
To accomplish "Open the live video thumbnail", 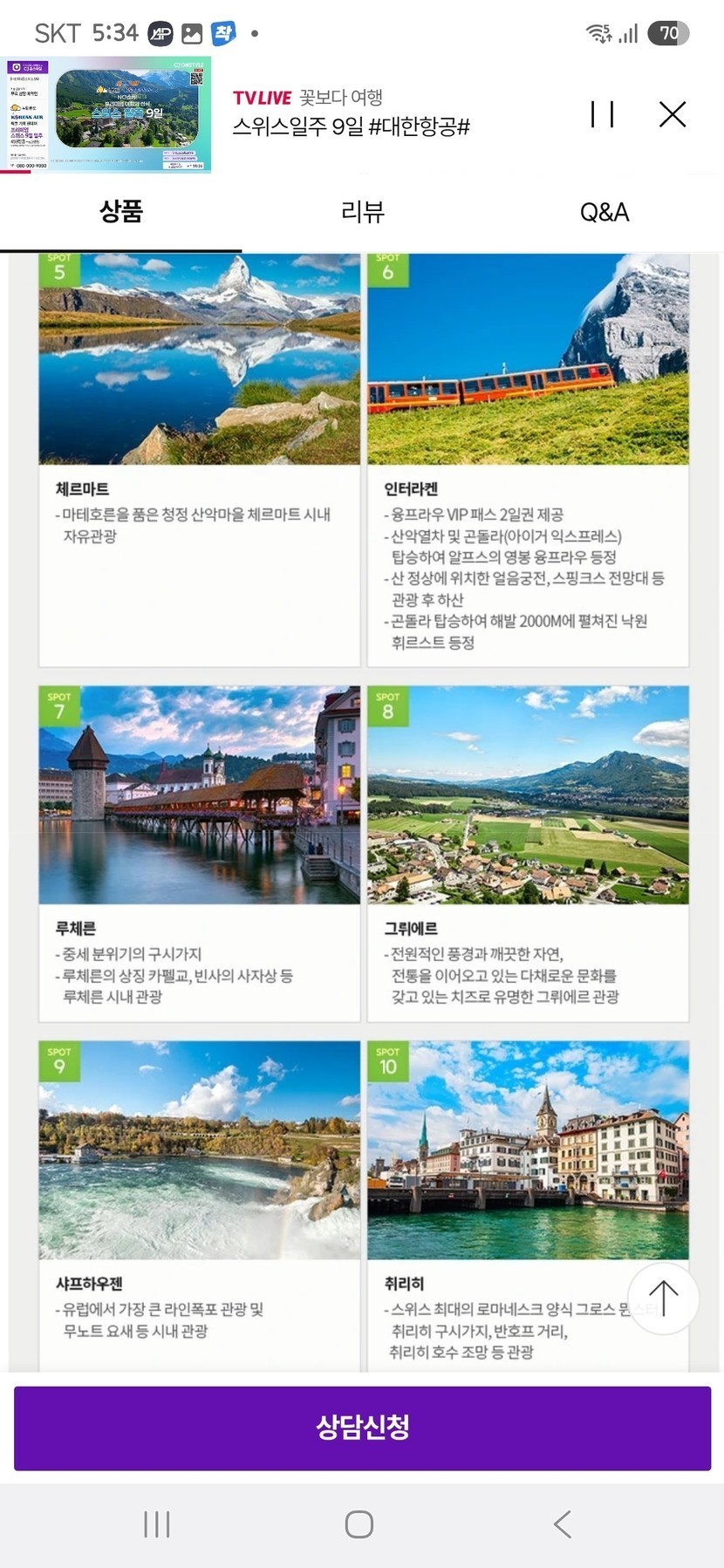I will [106, 115].
